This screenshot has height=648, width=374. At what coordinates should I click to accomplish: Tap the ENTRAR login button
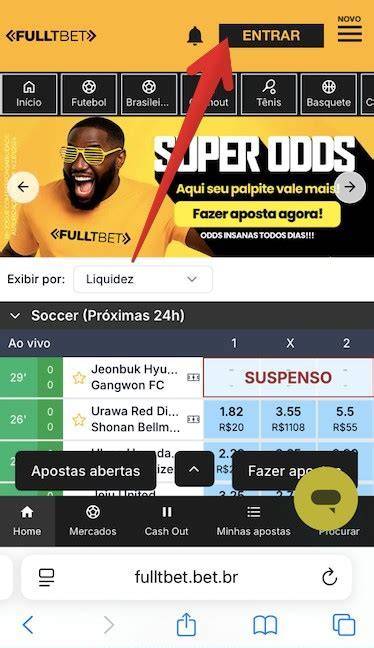coord(271,36)
